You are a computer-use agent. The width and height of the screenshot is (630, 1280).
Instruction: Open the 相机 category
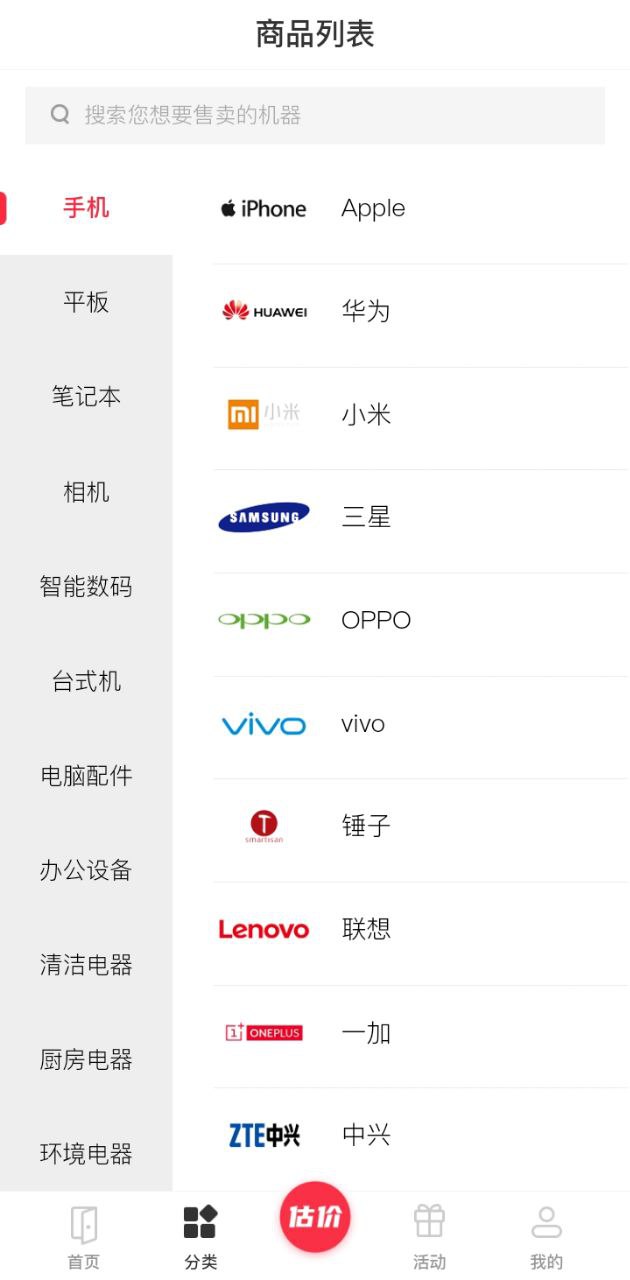86,492
